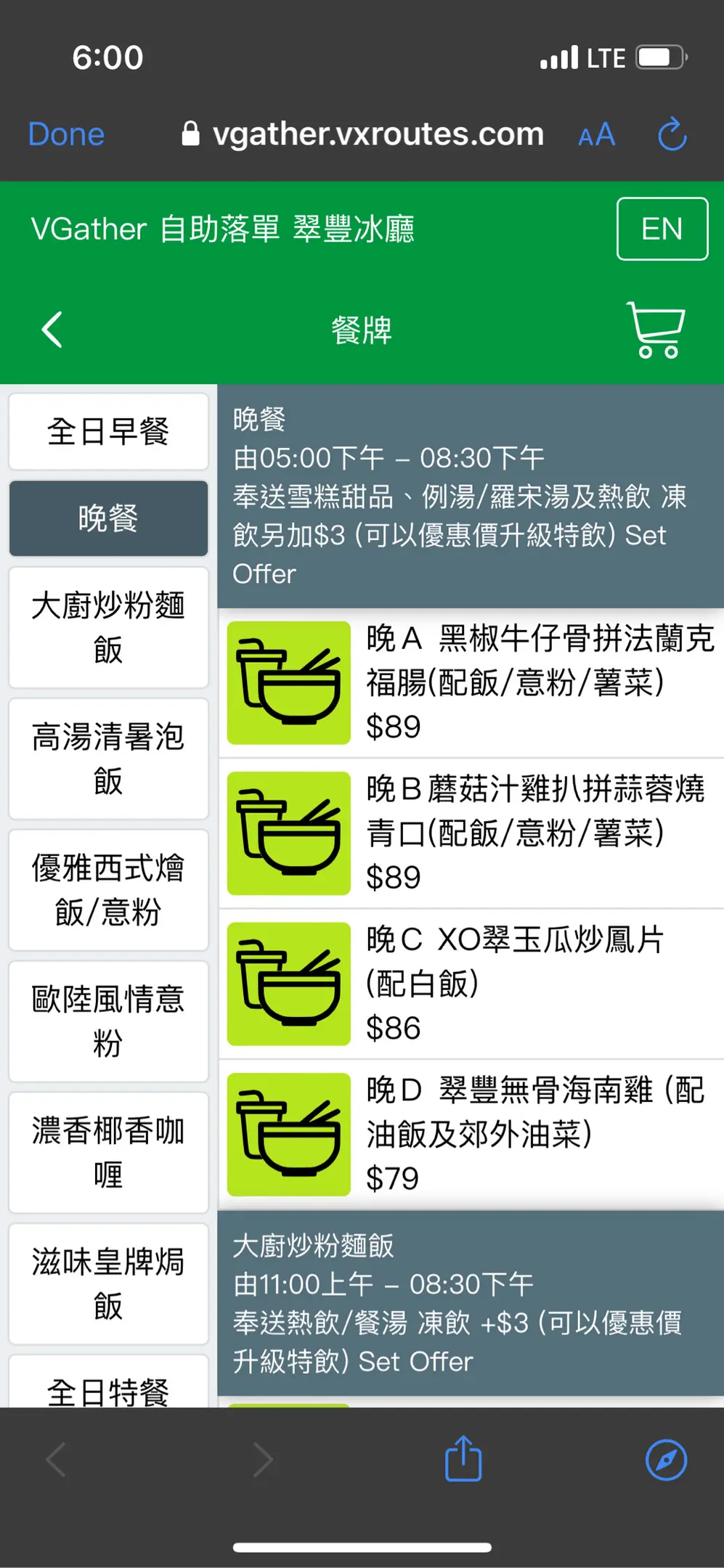The image size is (724, 1568).
Task: Open the AA text size options
Action: 596,135
